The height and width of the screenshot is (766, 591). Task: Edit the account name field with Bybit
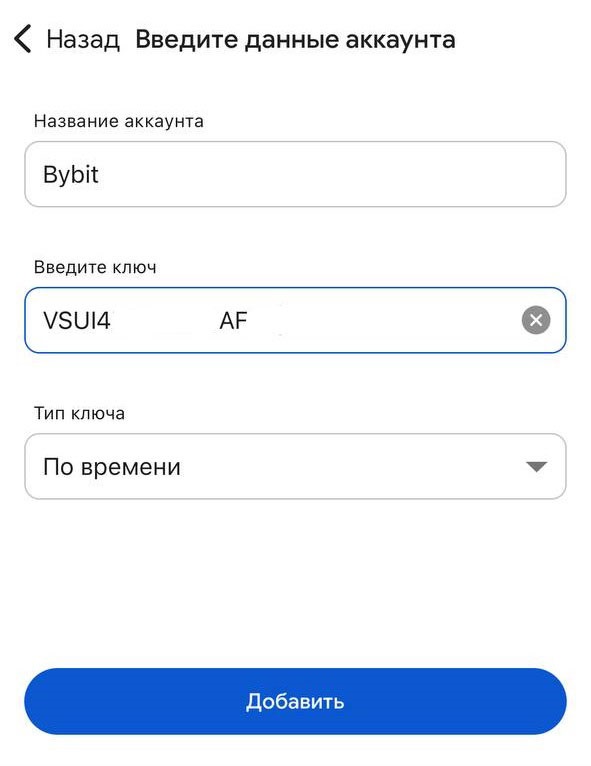295,174
